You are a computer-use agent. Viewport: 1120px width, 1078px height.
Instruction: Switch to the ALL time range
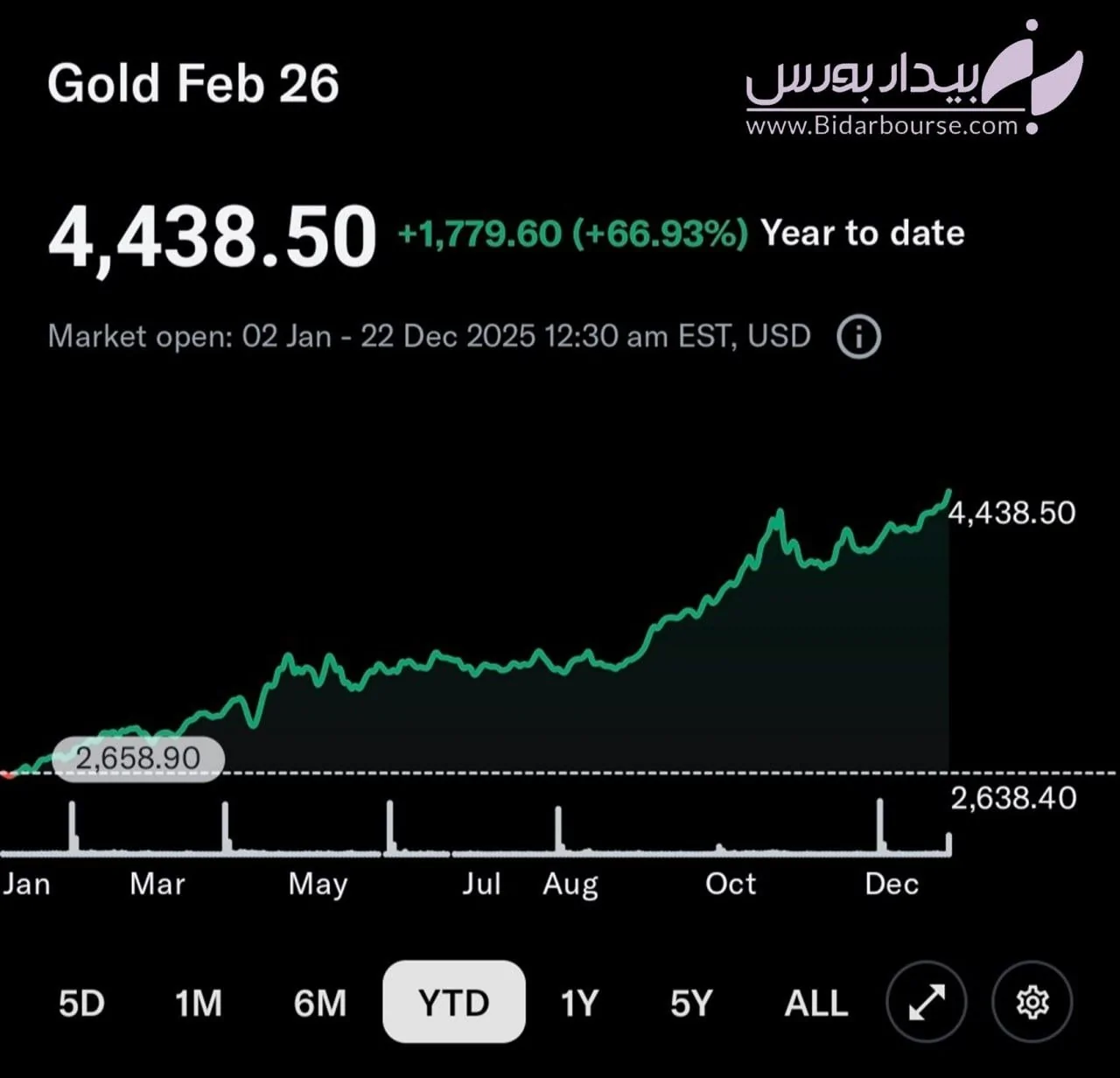tap(815, 1003)
